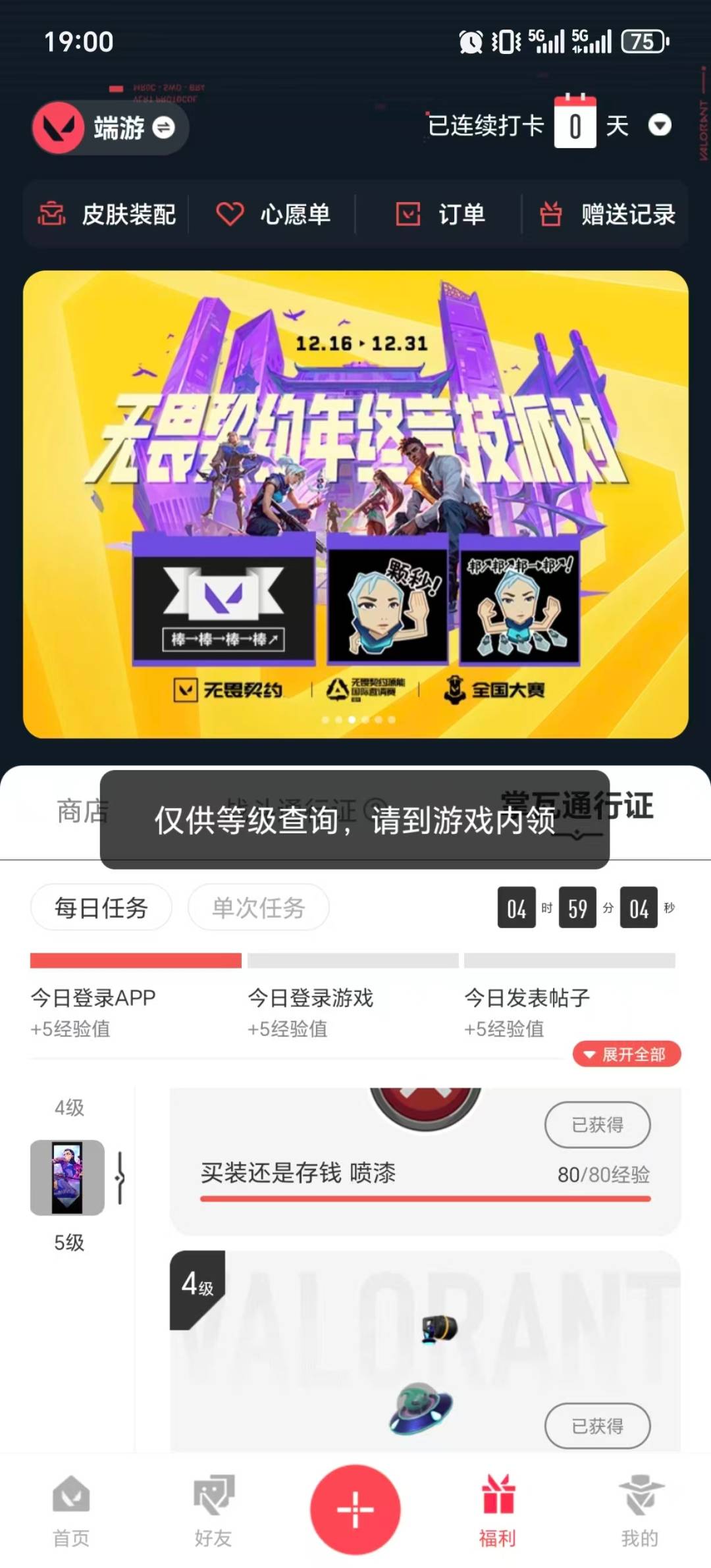Tap the 已获得 button on level 4 reward
The width and height of the screenshot is (711, 1568).
pos(597,1426)
